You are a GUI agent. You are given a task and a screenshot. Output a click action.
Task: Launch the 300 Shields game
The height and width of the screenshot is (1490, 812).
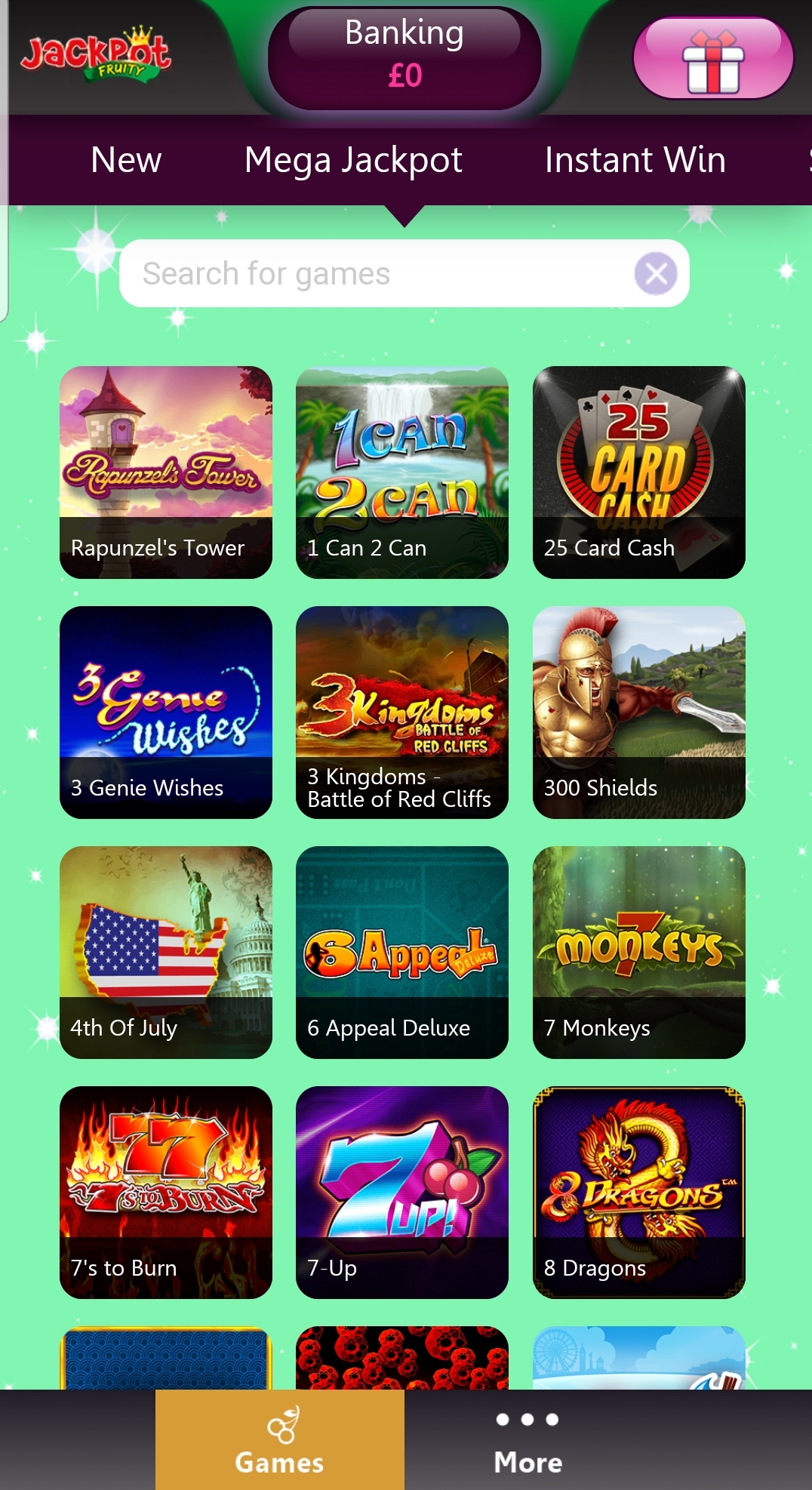[639, 713]
